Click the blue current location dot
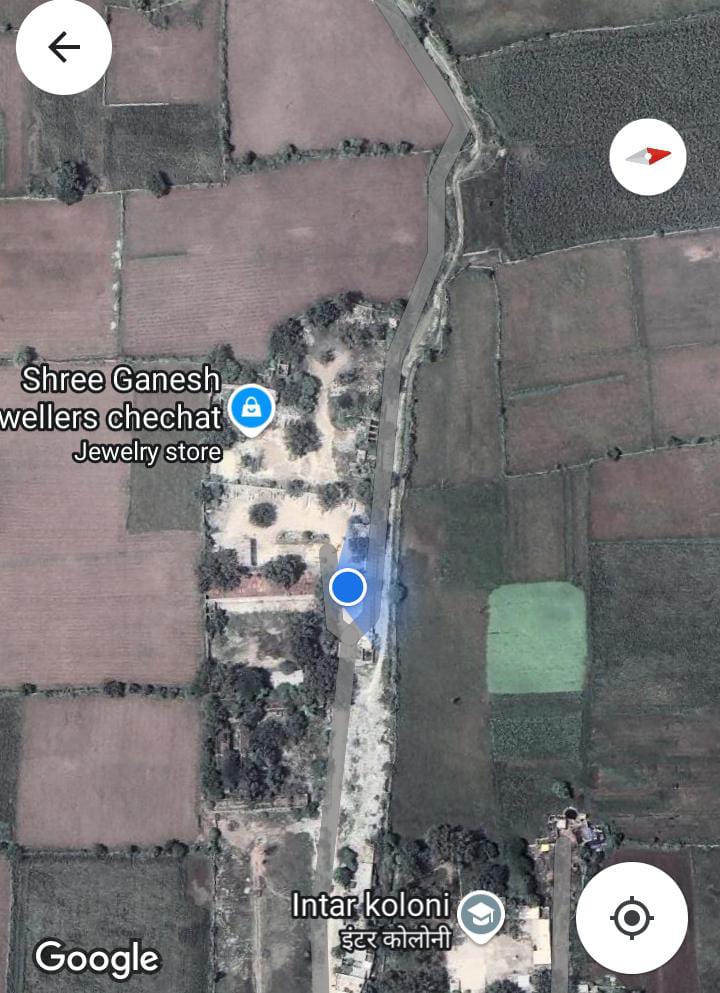 point(347,587)
